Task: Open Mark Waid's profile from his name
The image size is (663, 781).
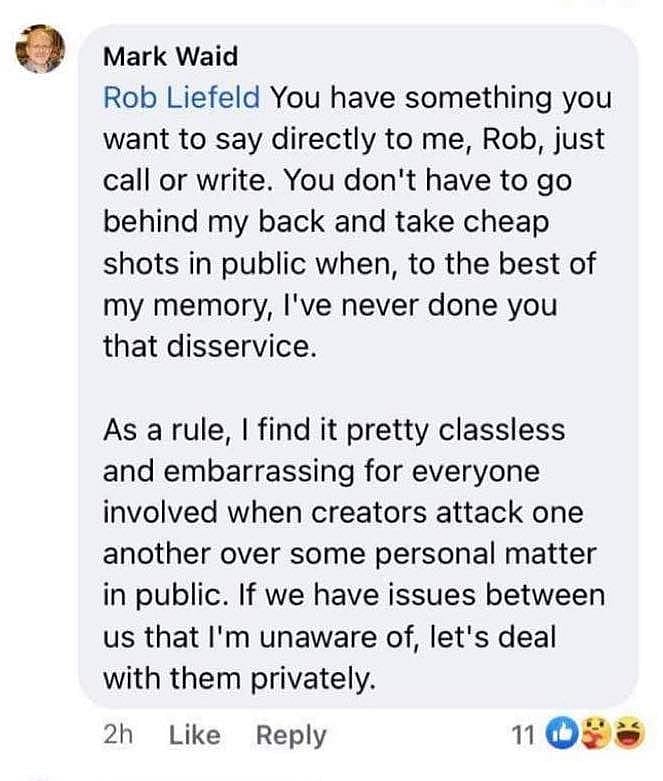Action: (x=170, y=57)
